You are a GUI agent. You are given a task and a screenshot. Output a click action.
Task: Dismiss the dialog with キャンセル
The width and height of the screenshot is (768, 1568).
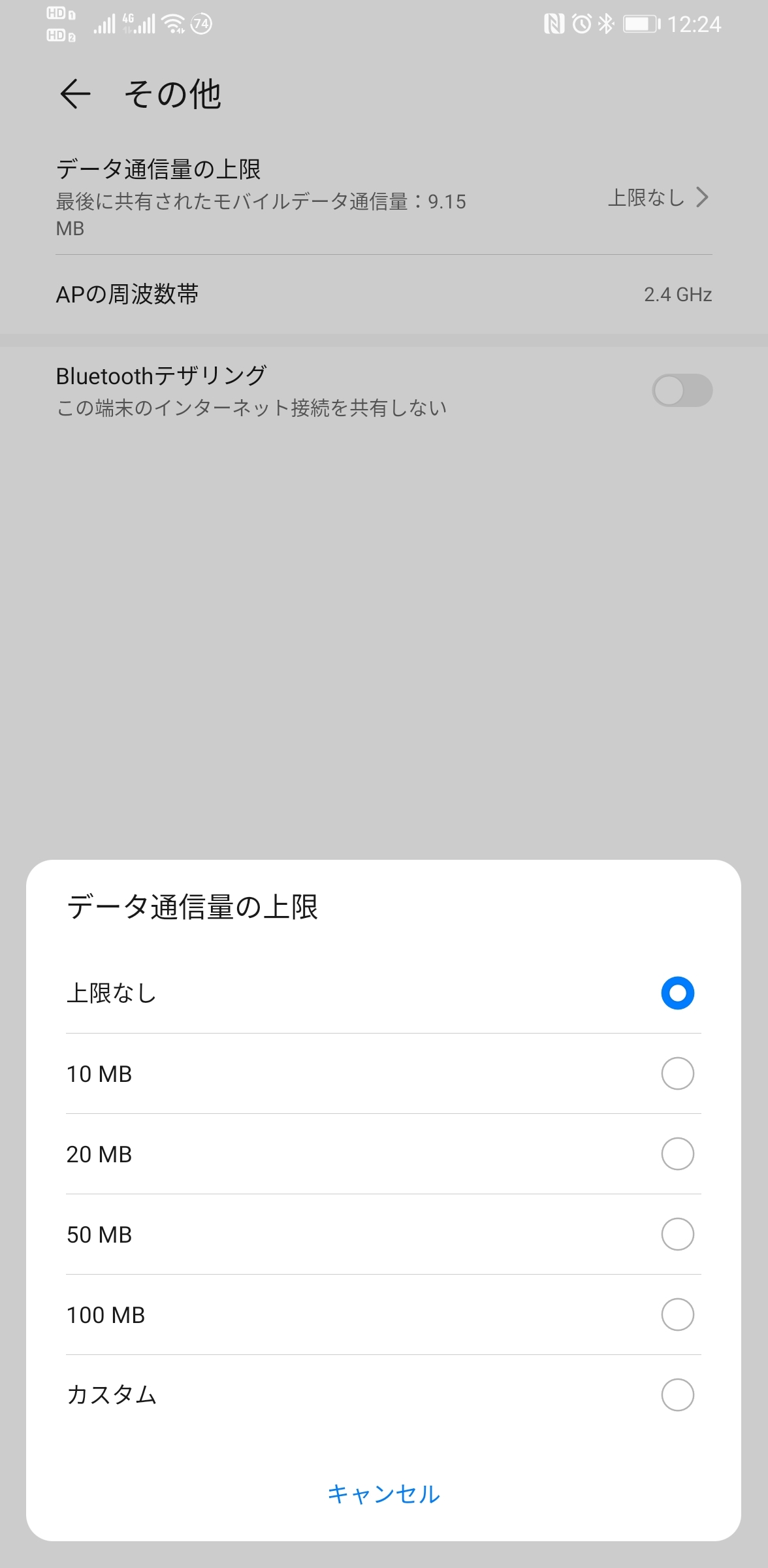point(383,1494)
